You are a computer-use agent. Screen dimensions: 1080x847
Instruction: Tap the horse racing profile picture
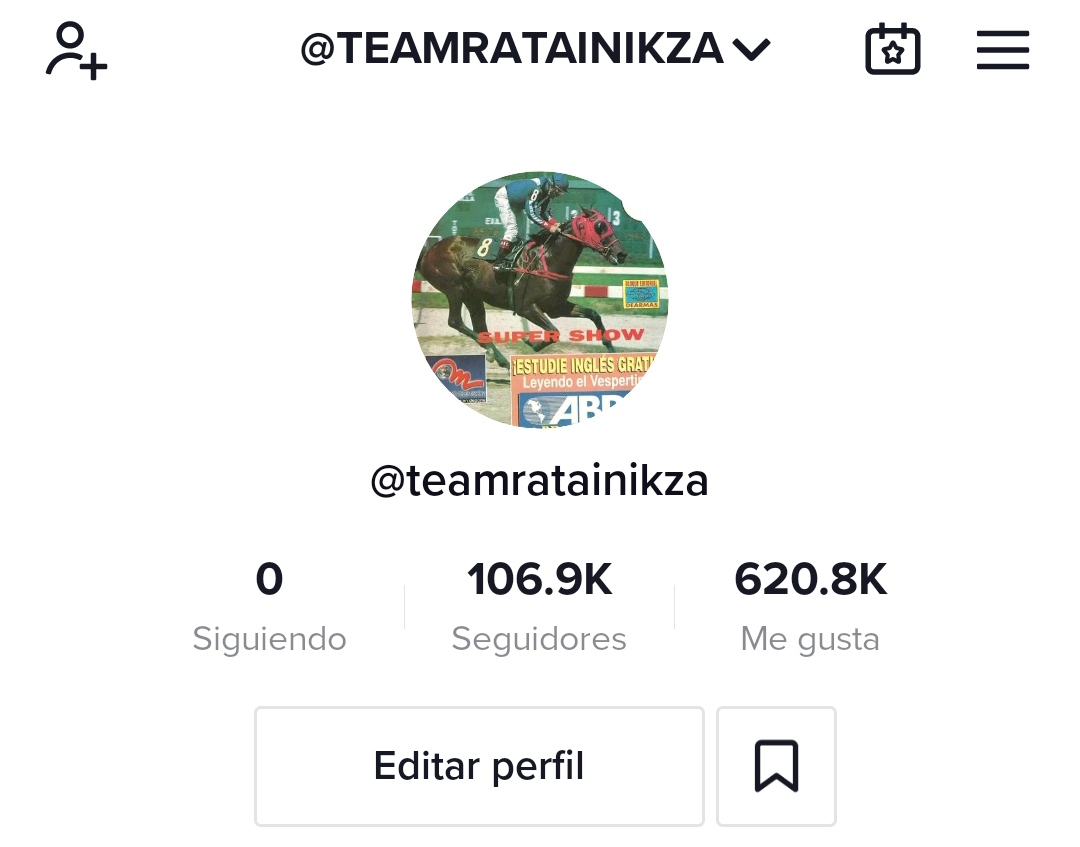point(540,299)
